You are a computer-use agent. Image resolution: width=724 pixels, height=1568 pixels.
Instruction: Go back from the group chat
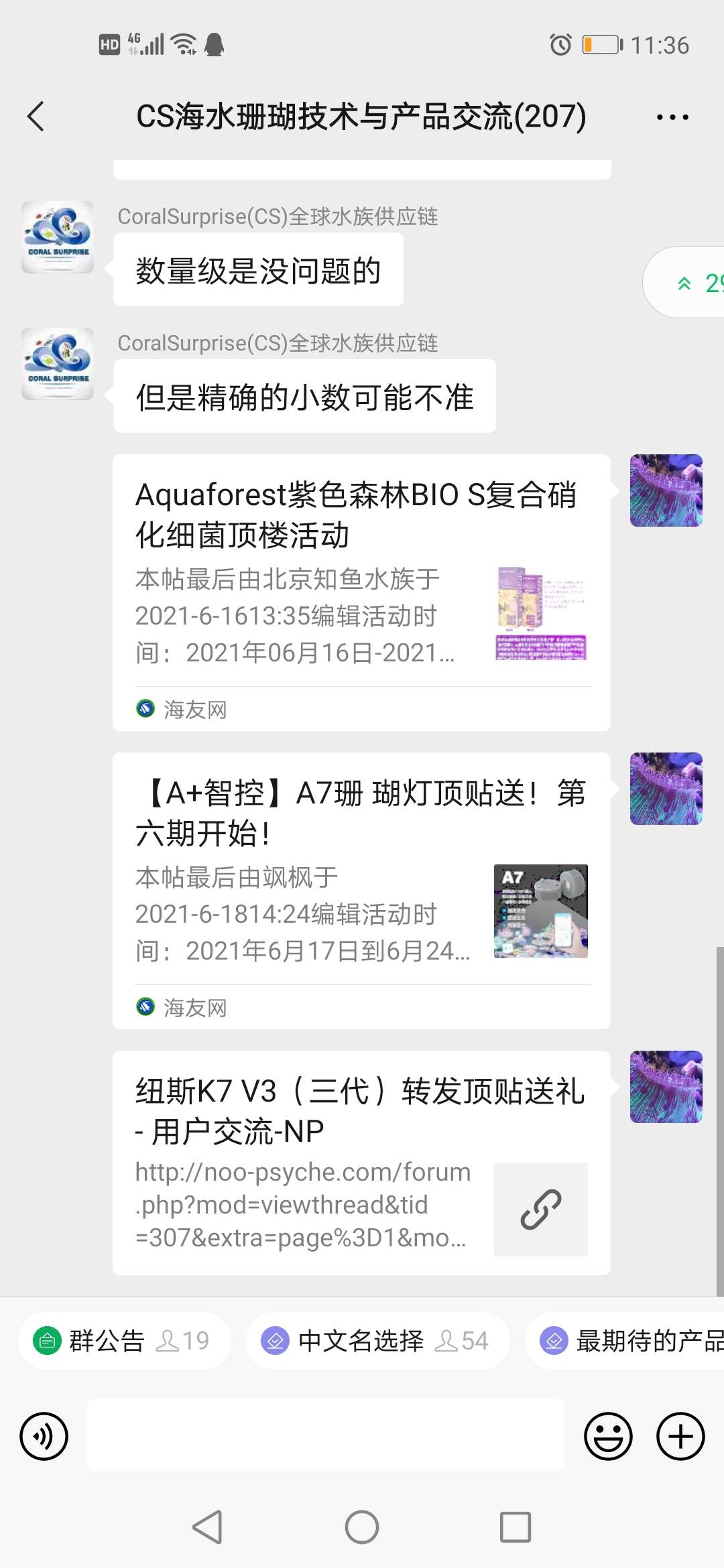coord(36,117)
